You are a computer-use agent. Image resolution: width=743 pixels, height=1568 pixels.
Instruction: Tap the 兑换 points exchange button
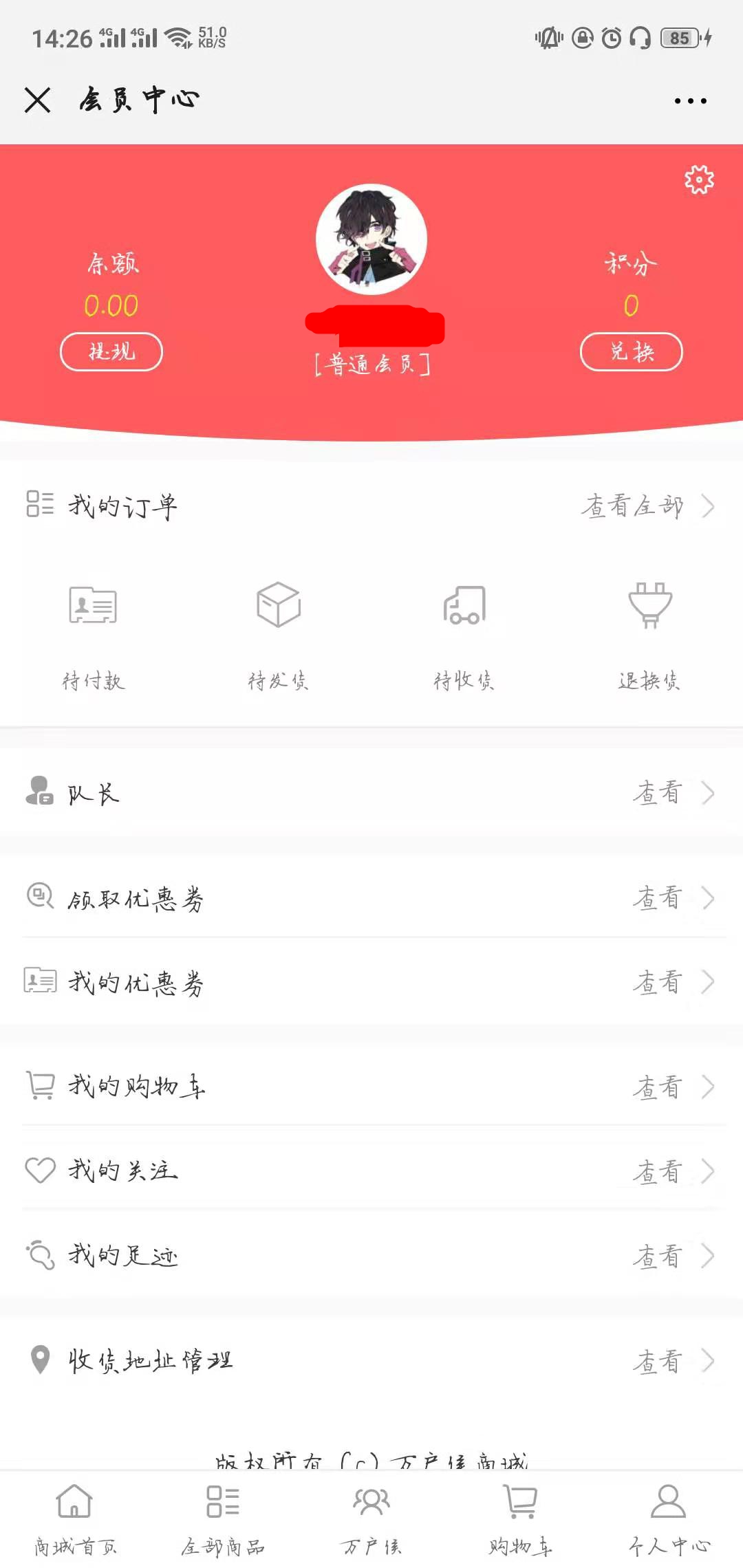coord(631,352)
